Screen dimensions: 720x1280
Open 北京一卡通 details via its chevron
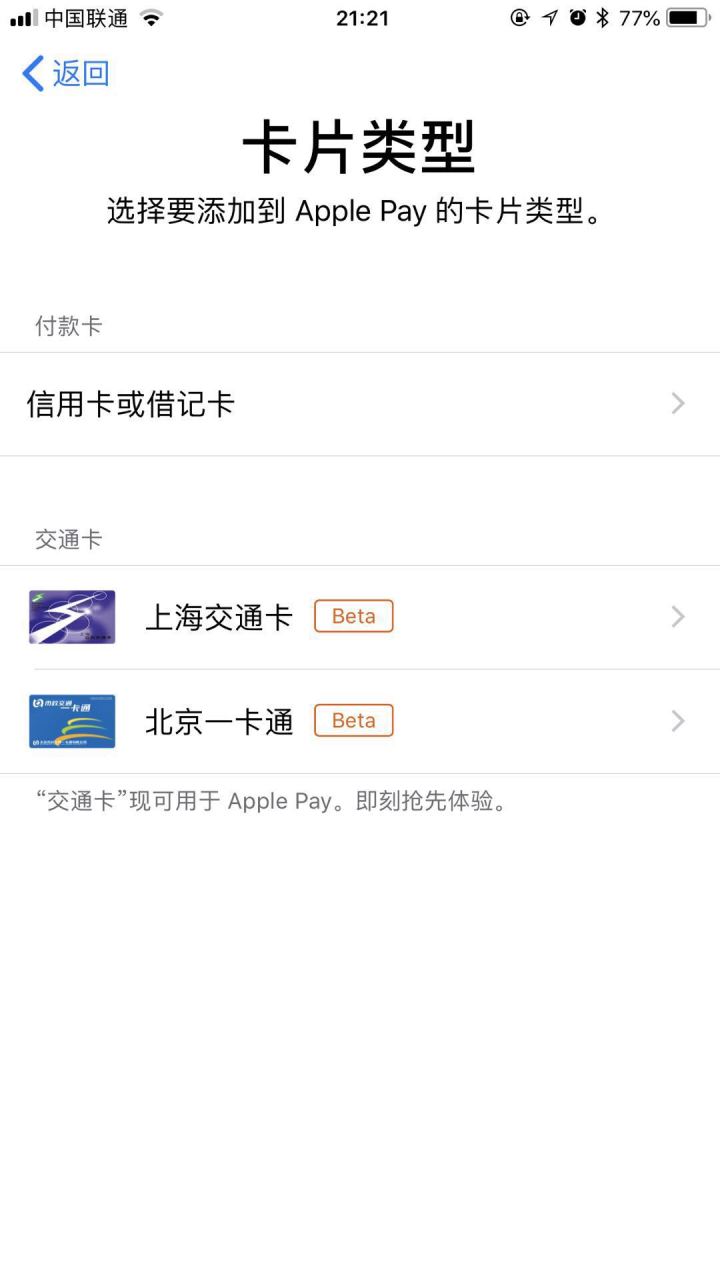[678, 721]
